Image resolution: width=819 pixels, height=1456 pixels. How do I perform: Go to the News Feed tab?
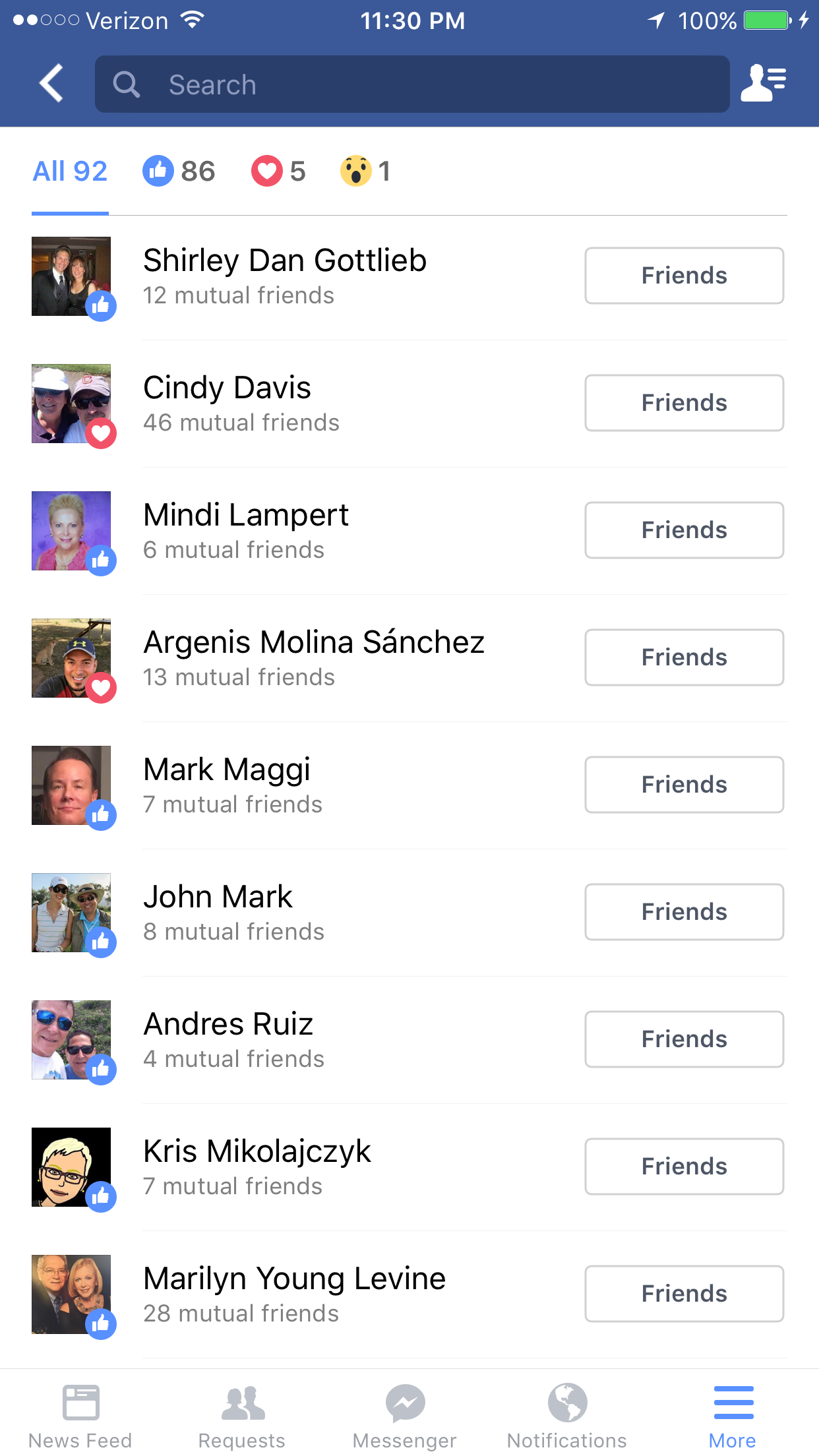coord(80,1416)
